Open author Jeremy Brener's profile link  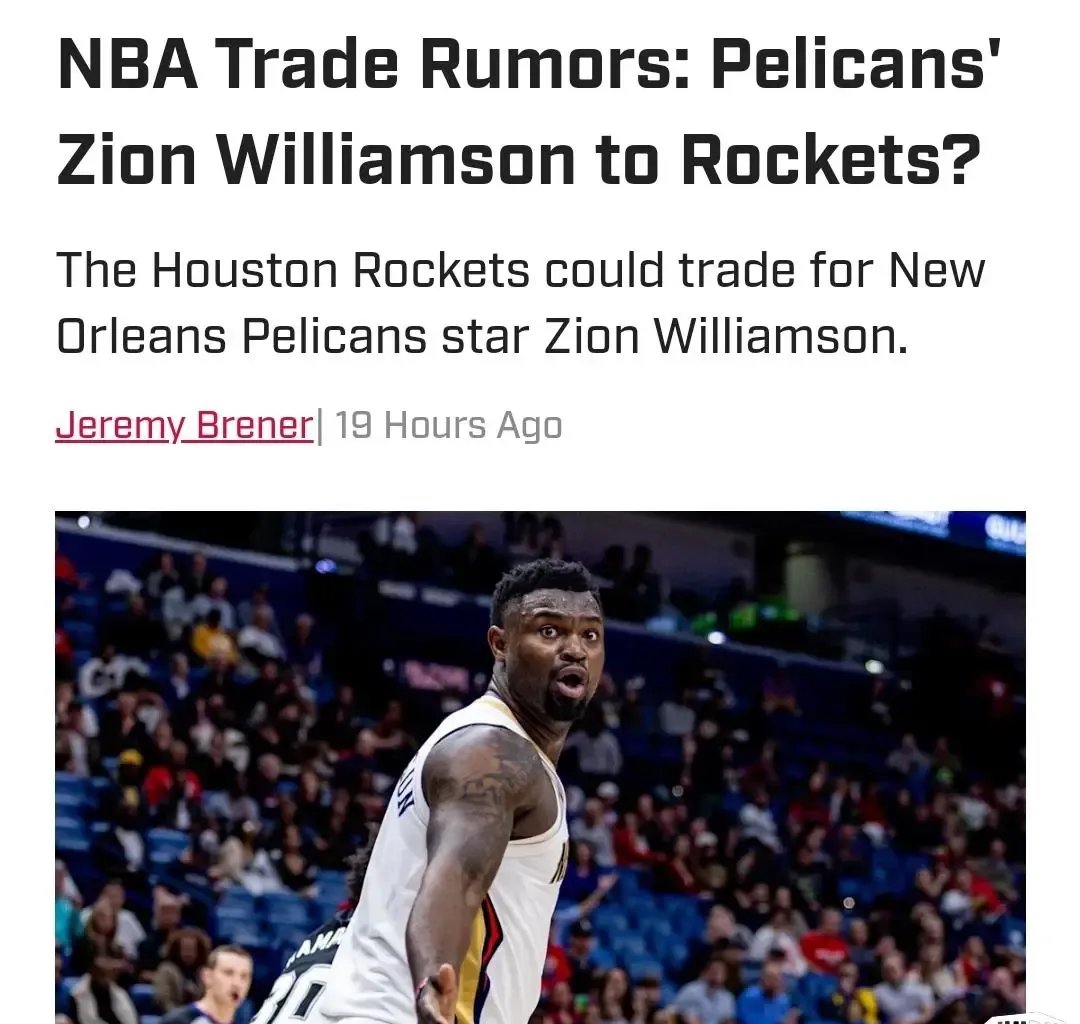[x=184, y=426]
